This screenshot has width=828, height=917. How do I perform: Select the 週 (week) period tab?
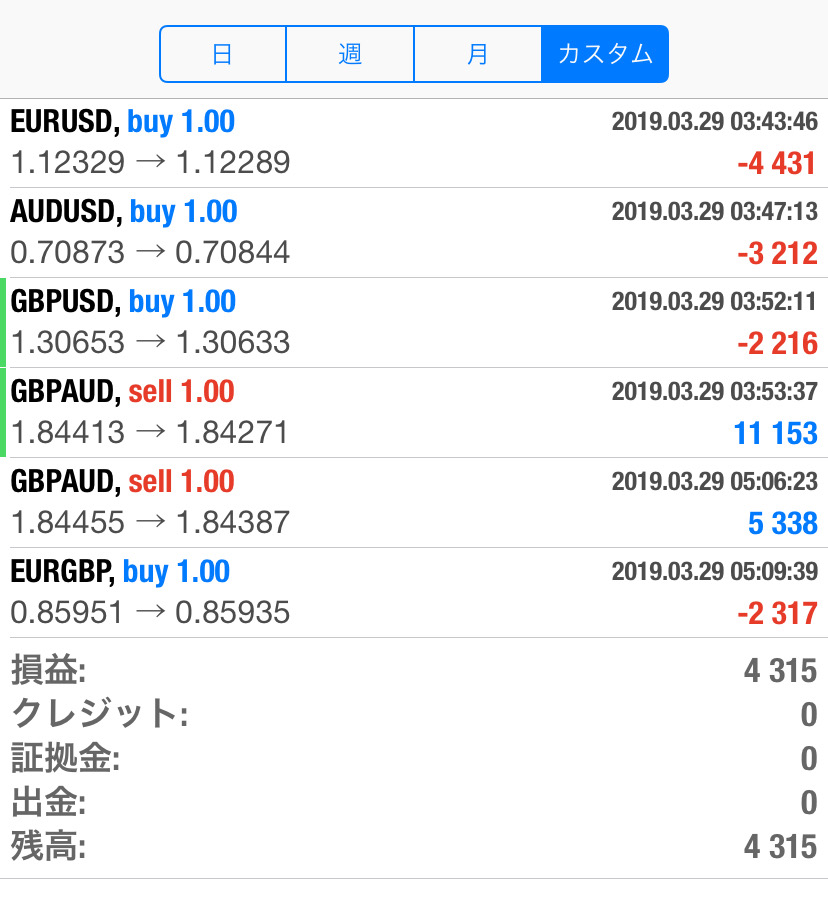coord(350,54)
